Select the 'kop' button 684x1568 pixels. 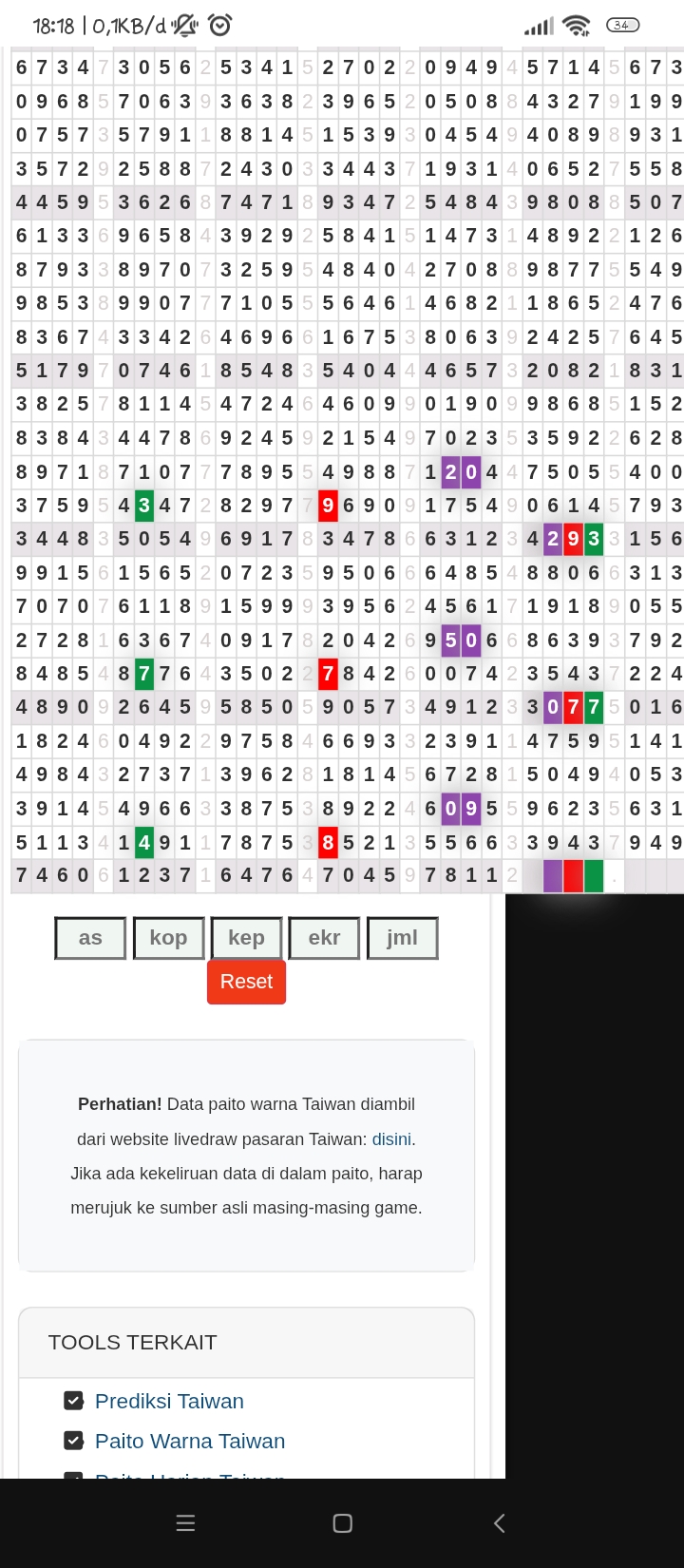(x=168, y=938)
